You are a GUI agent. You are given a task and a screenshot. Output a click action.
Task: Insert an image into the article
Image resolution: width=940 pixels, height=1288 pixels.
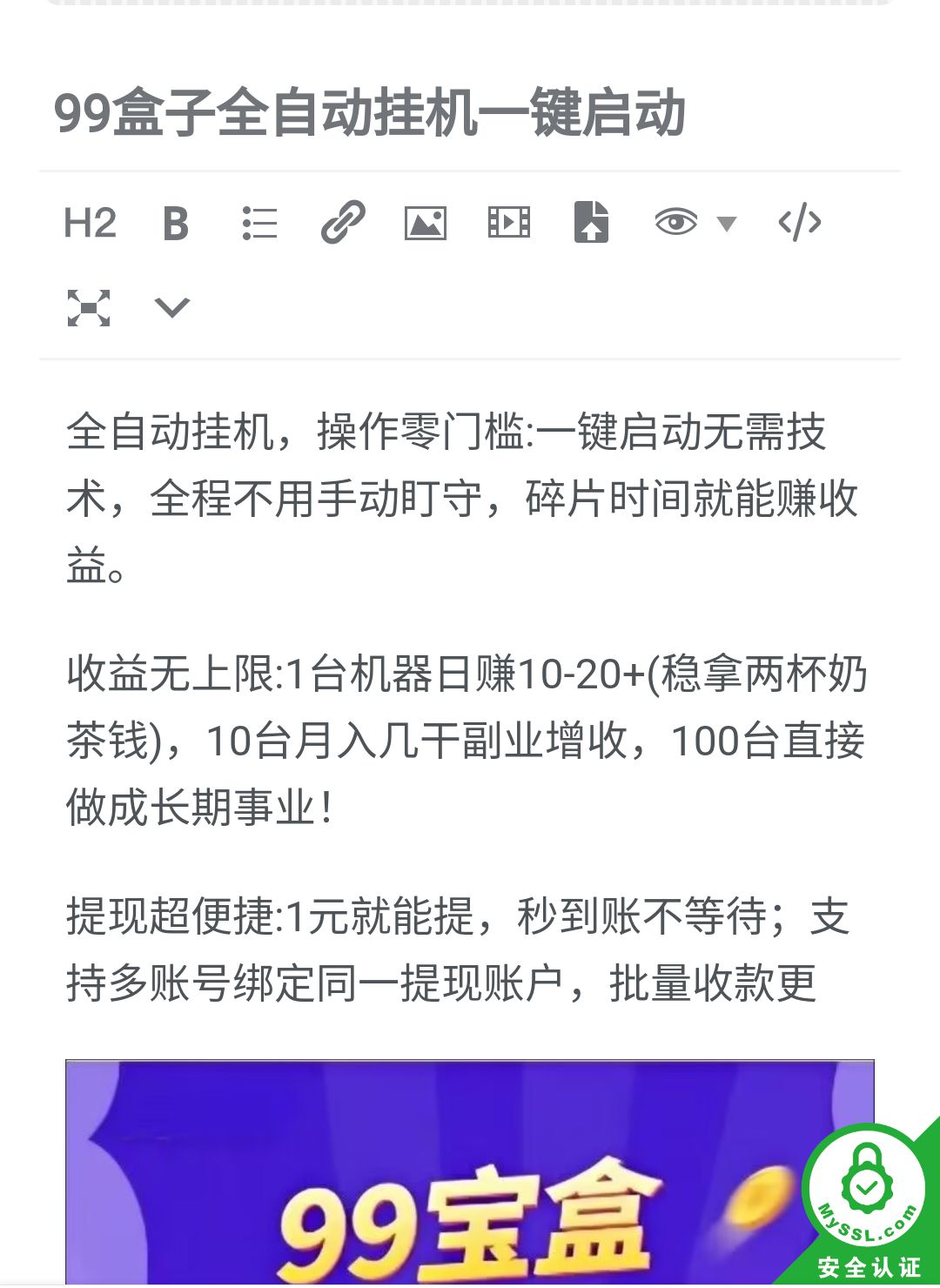point(426,223)
